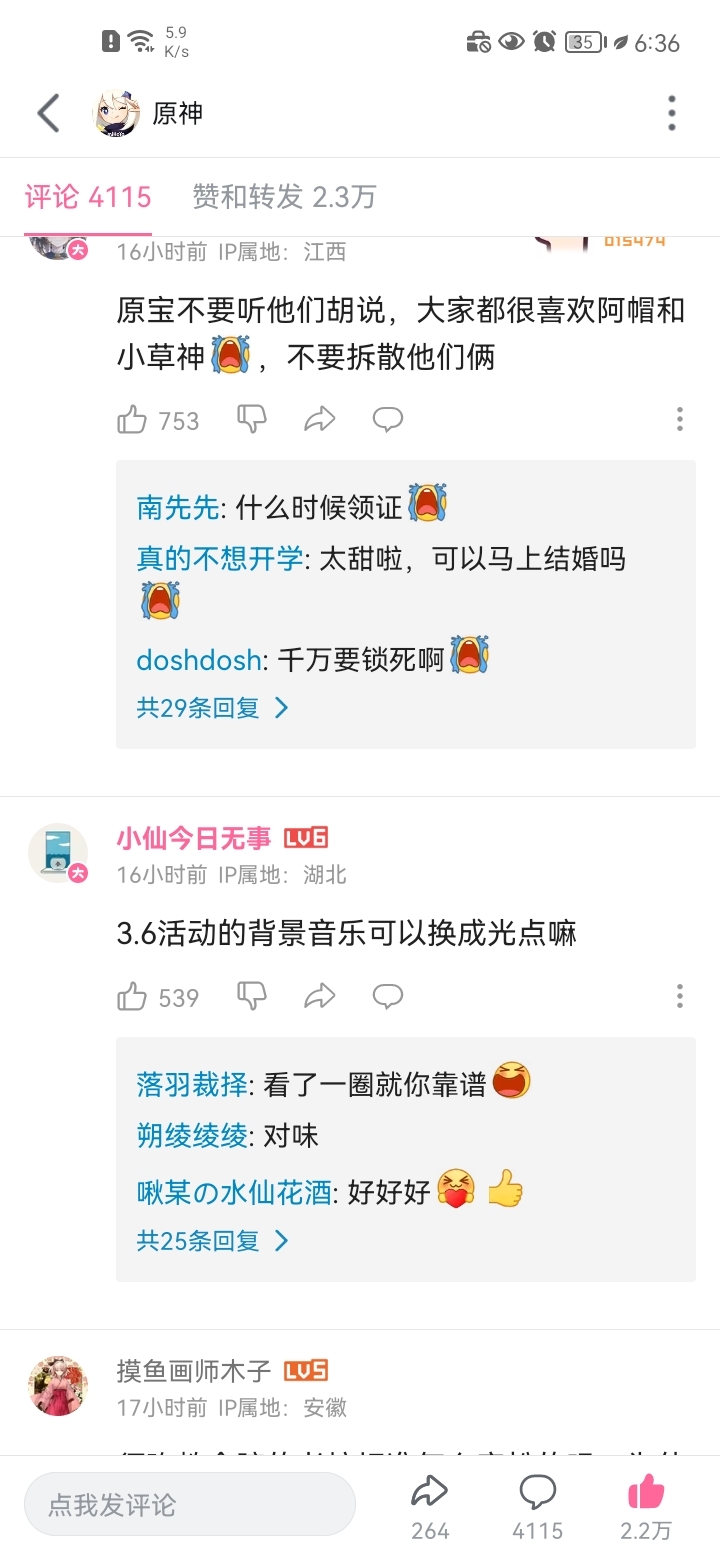Expand 共25条回复 replies
Screen dimensions: 720x1560
point(212,1241)
